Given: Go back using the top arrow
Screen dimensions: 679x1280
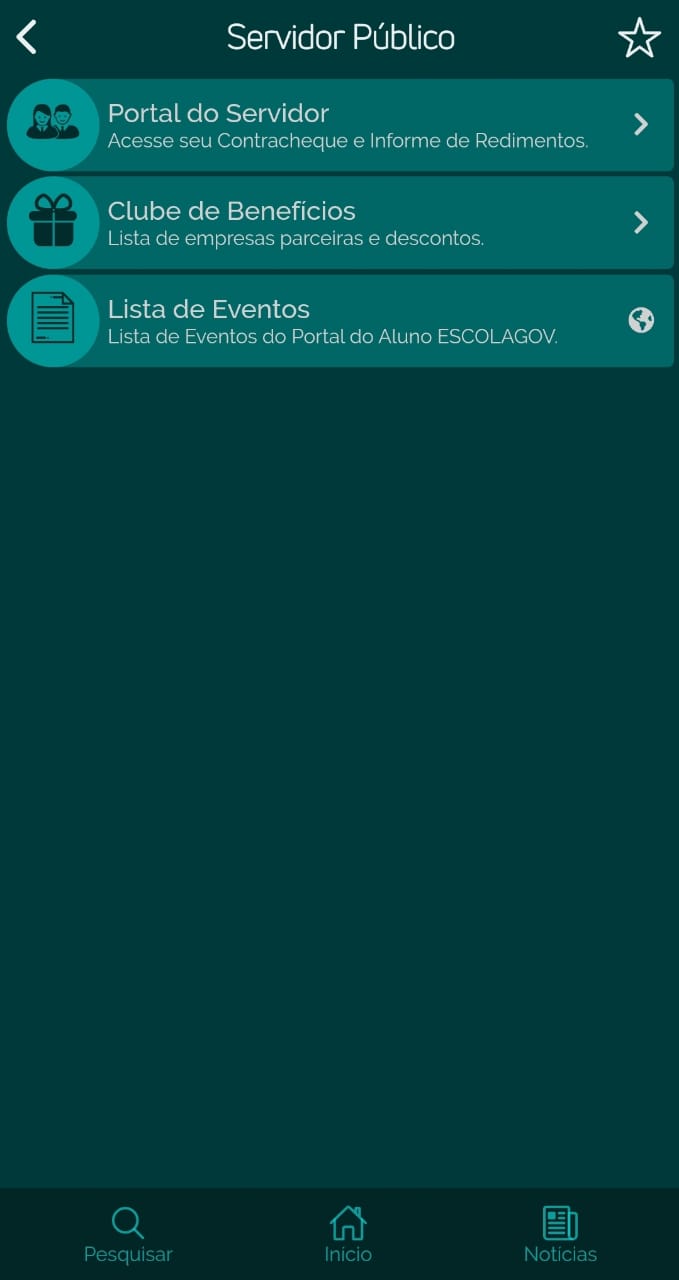Looking at the screenshot, I should [x=27, y=37].
